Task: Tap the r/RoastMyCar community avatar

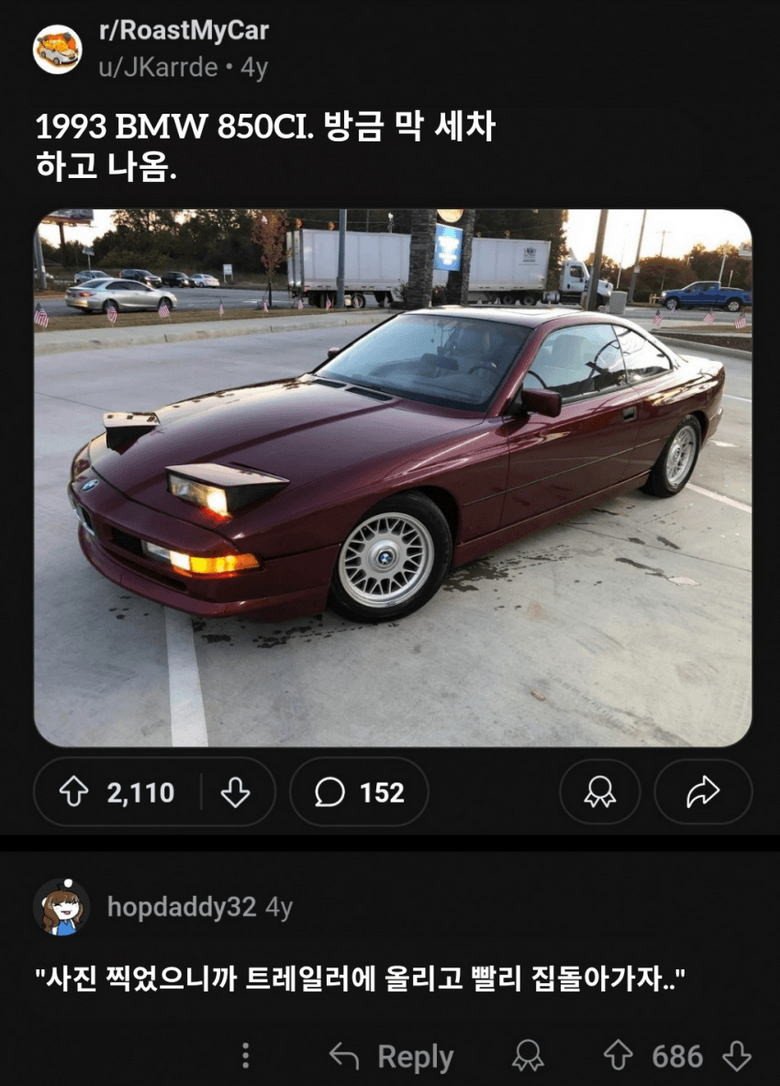Action: point(57,49)
